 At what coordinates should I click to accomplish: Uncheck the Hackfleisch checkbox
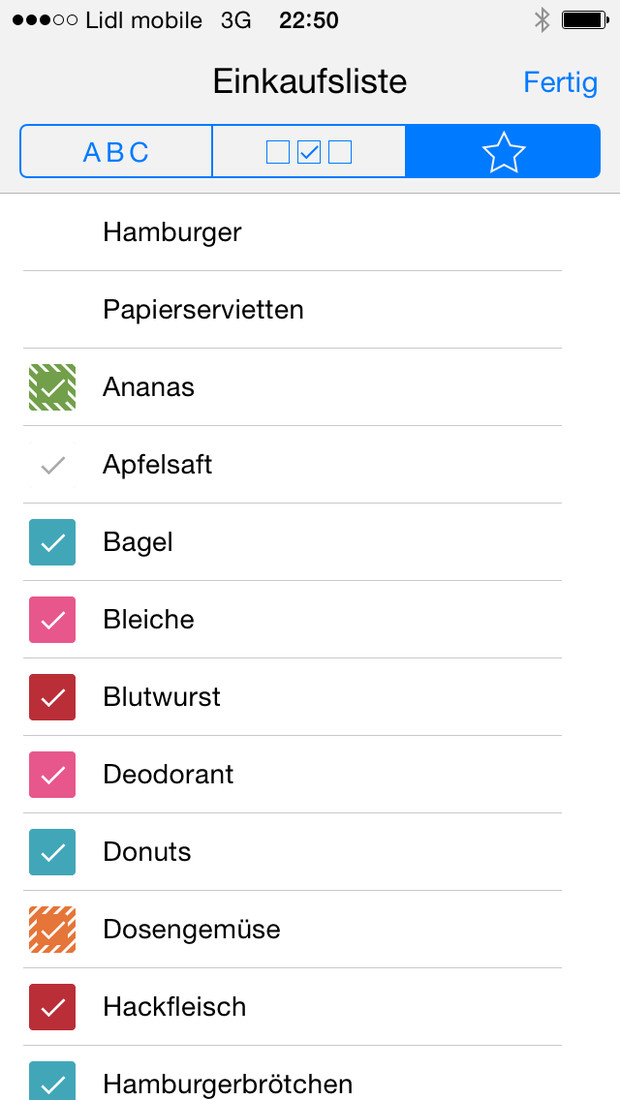[53, 1007]
